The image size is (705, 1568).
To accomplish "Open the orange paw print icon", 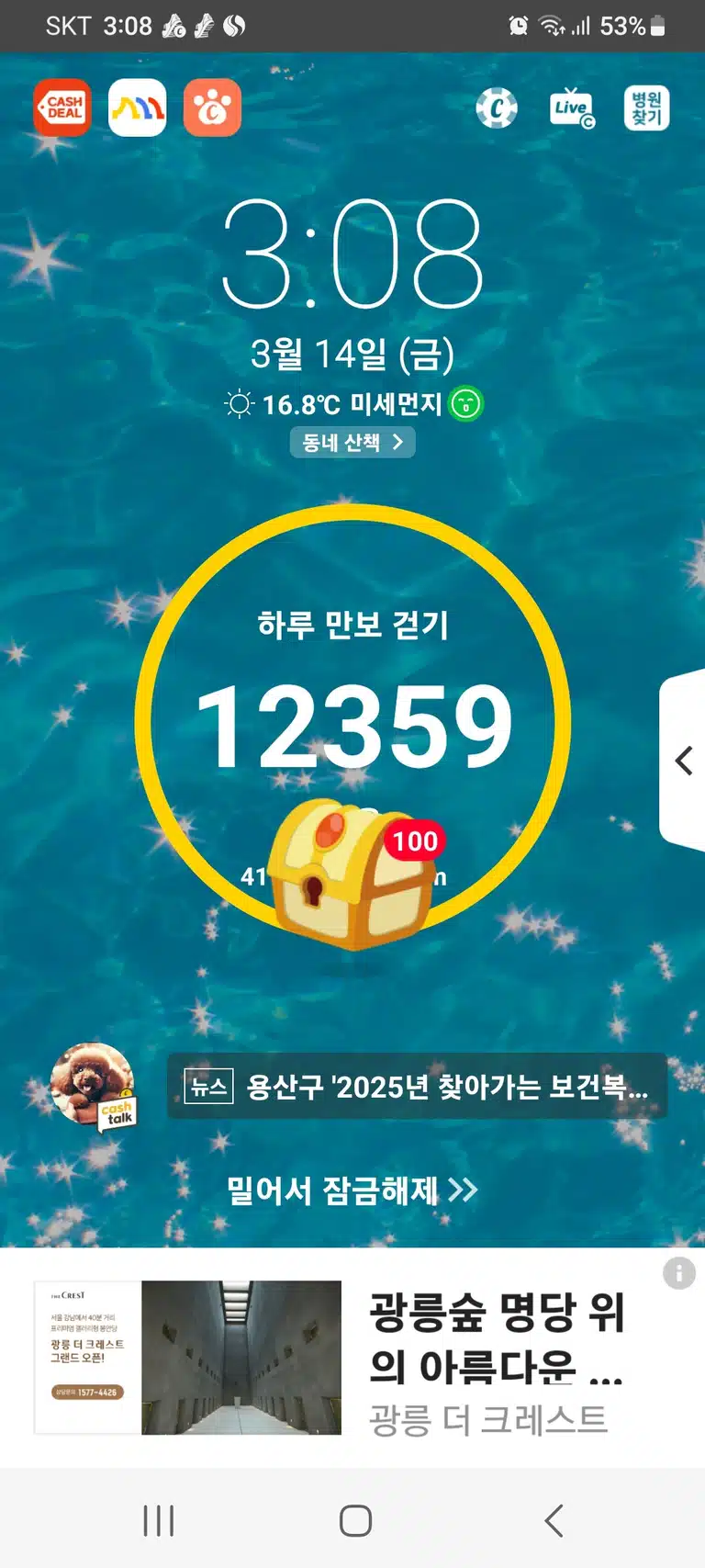I will pos(212,107).
